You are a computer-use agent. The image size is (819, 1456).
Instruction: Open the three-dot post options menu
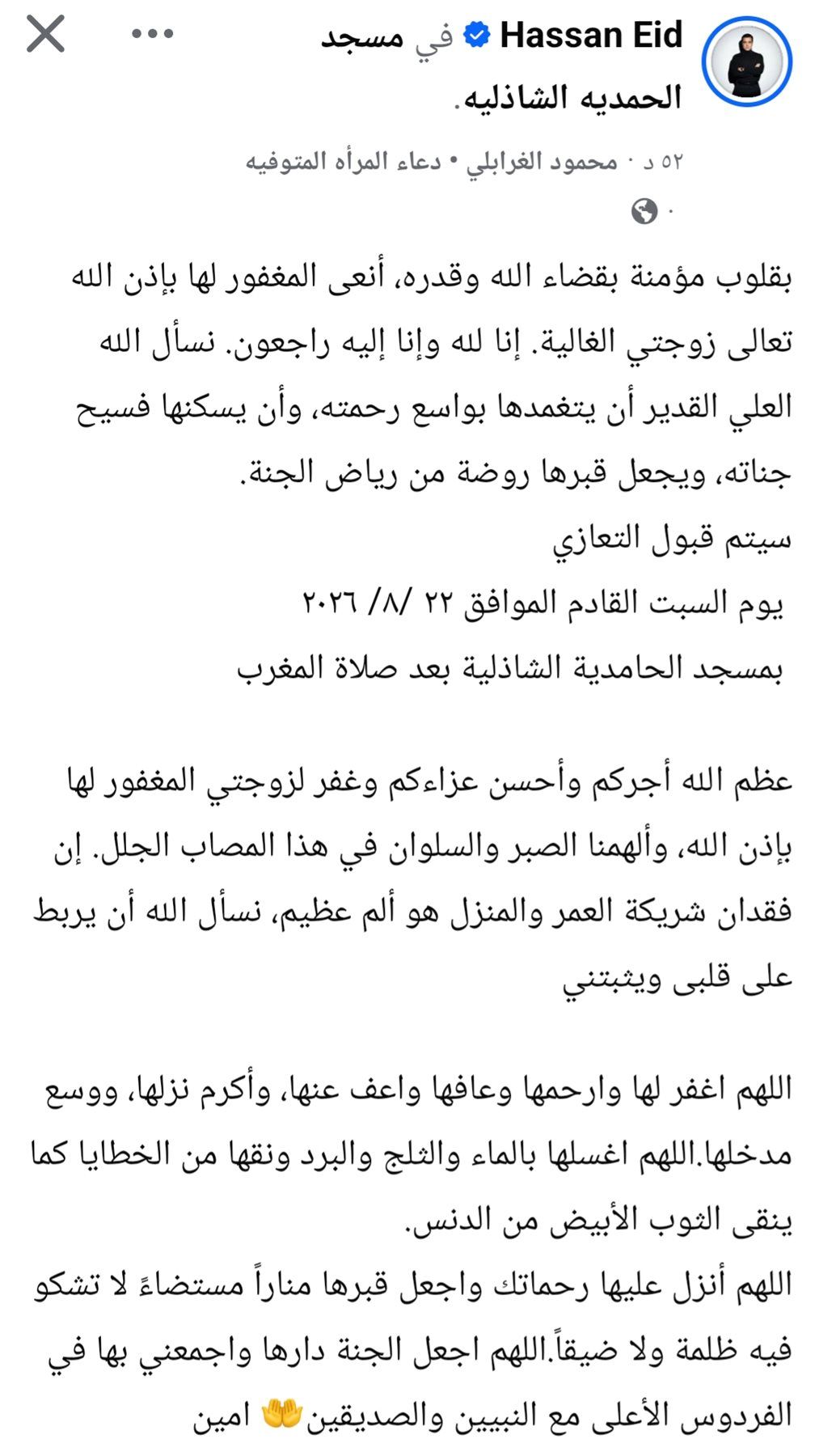pyautogui.click(x=152, y=34)
